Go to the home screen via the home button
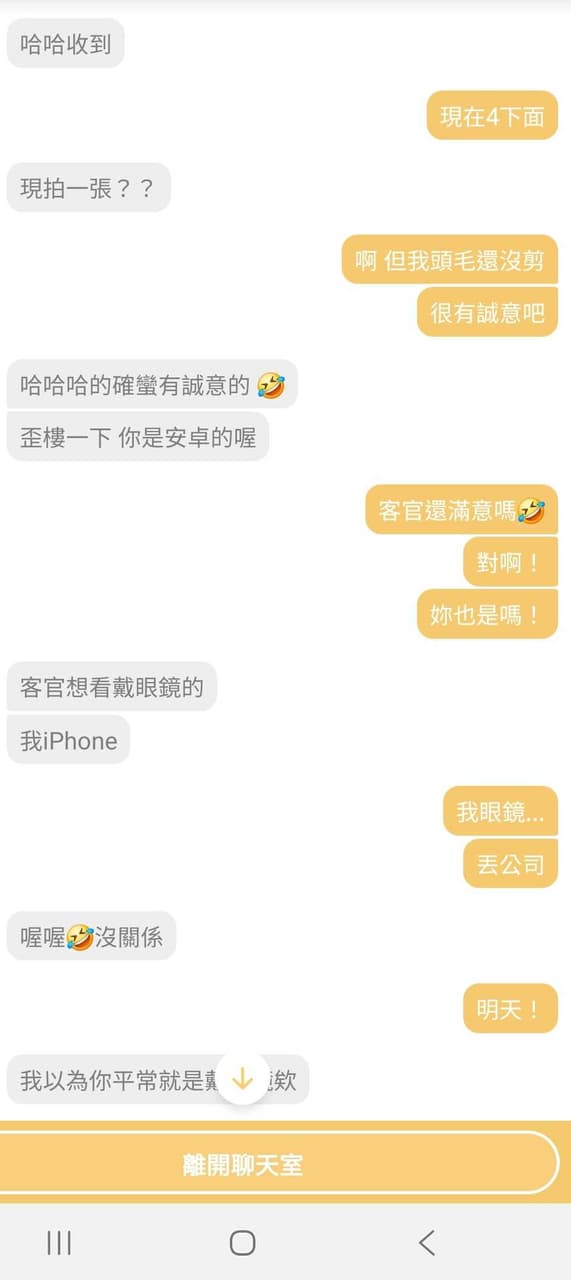Screen dimensions: 571x1280 click(242, 1243)
